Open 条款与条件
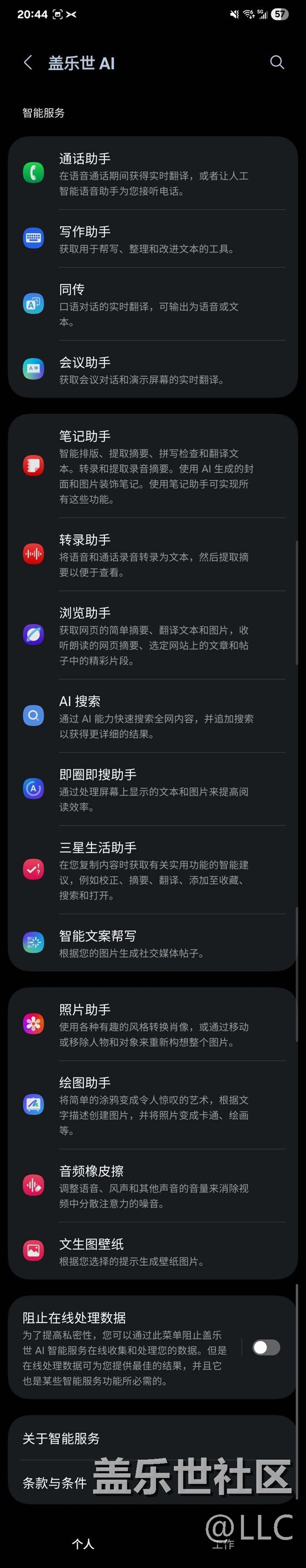This screenshot has height=1568, width=306. point(55,1483)
